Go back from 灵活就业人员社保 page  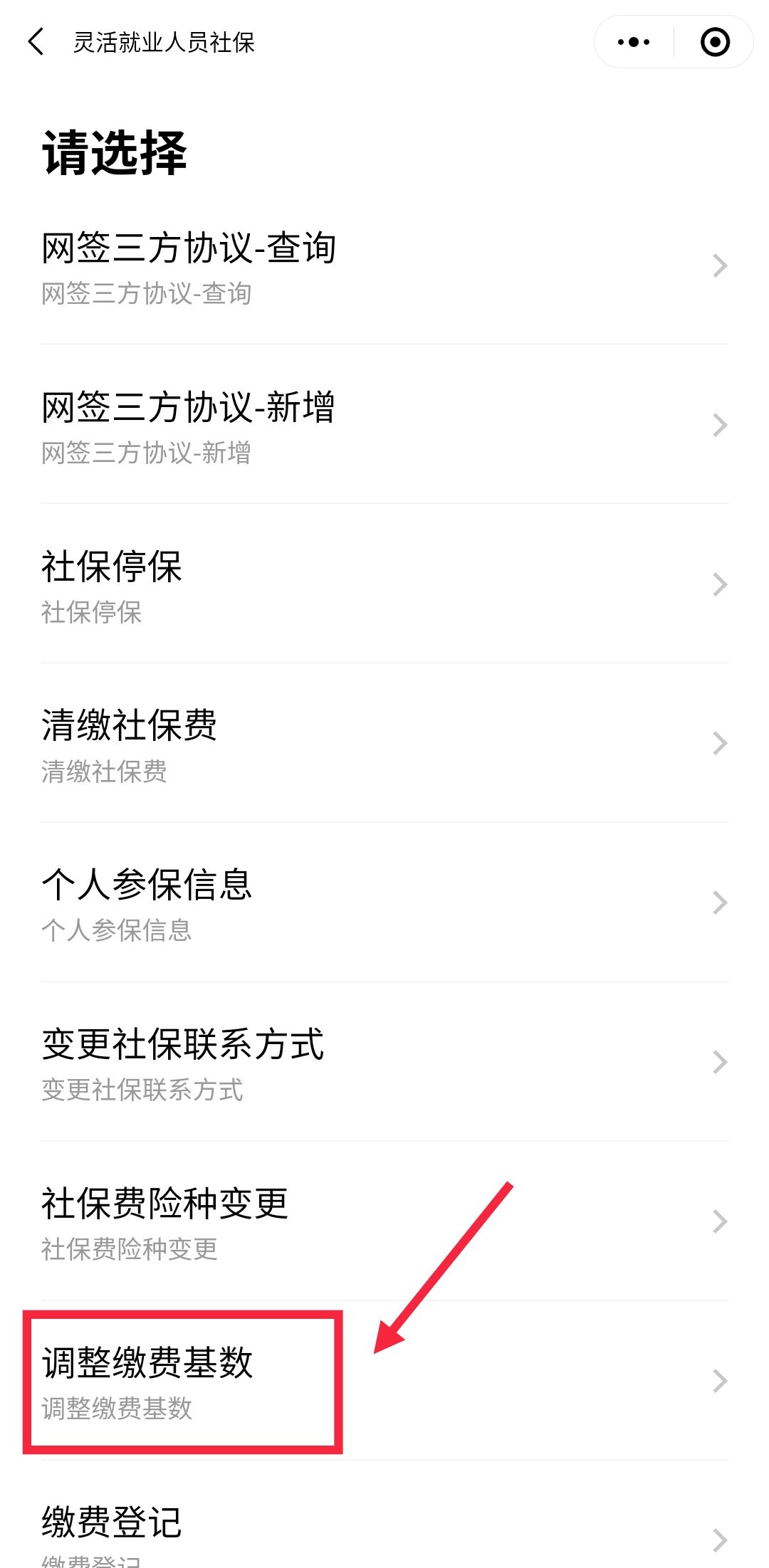point(36,42)
